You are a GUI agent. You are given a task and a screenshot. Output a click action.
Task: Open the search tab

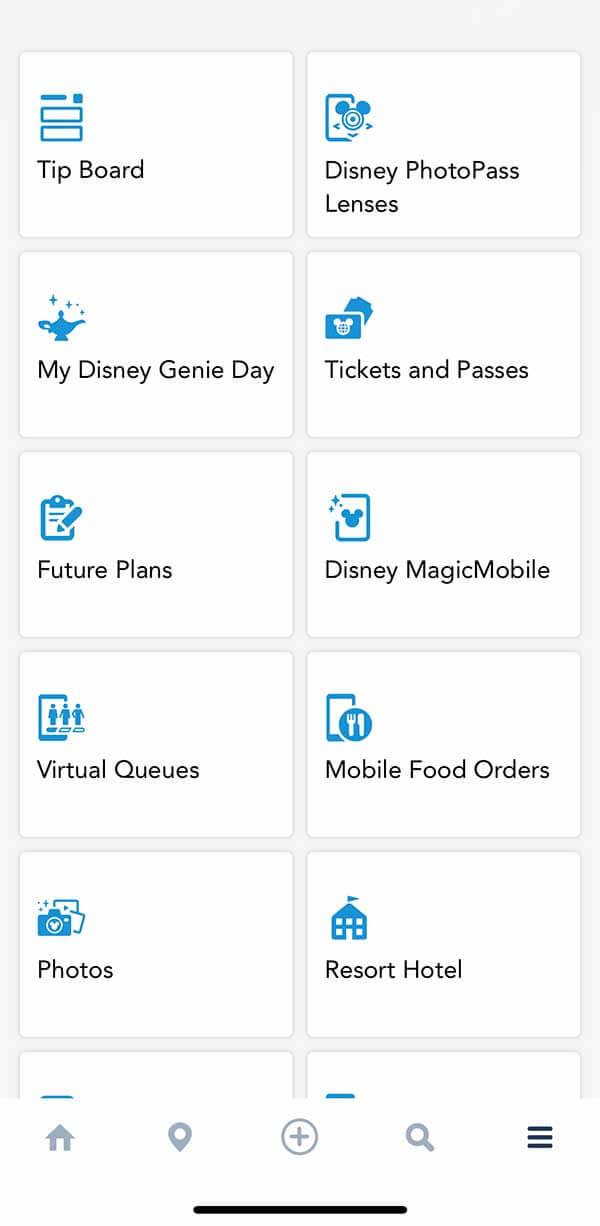coord(420,1137)
